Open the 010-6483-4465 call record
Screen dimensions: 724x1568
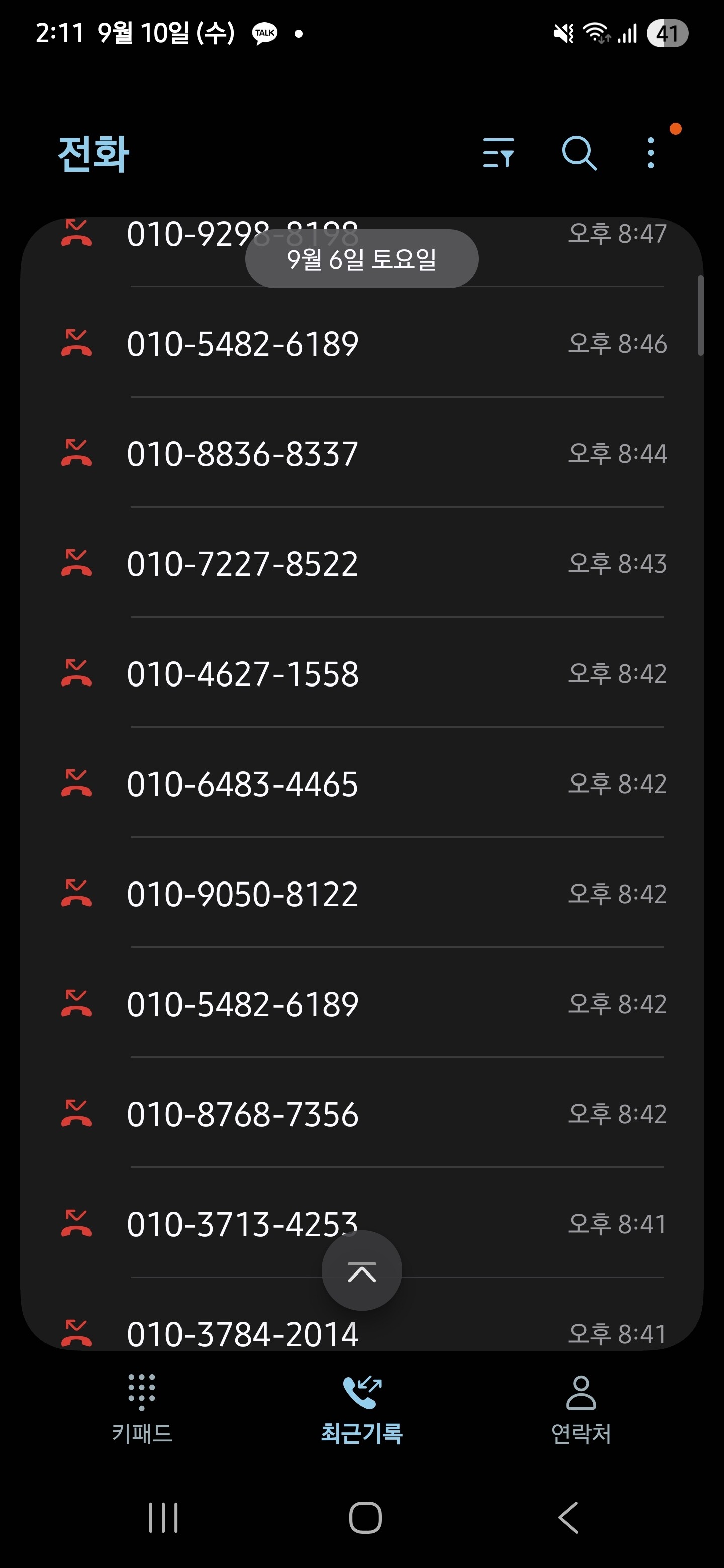366,784
